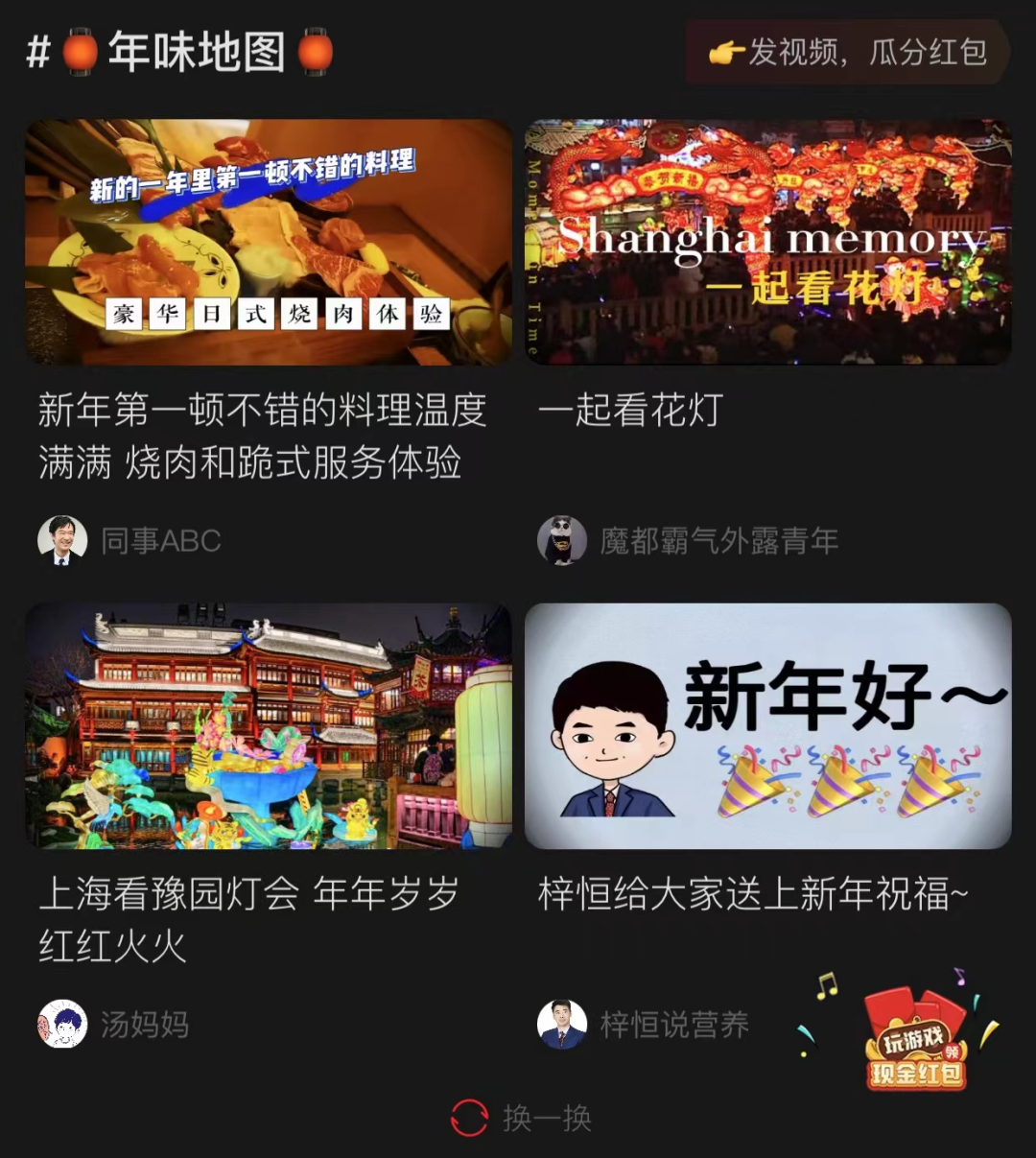Open the 豪华日式烧肉体验 video thumbnail
This screenshot has height=1158, width=1036.
(269, 242)
